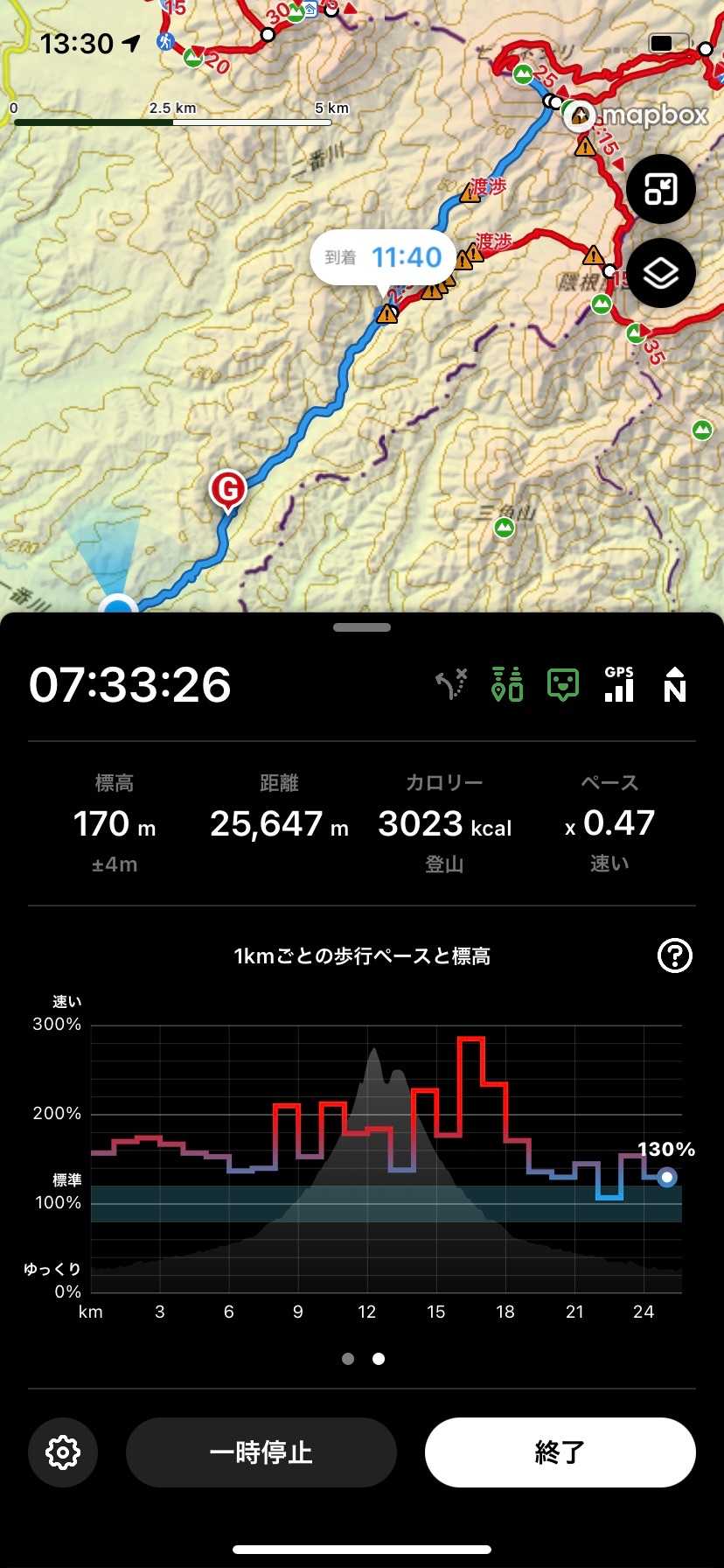Tap 終了 to finish the activity
The image size is (724, 1568).
(x=560, y=1452)
